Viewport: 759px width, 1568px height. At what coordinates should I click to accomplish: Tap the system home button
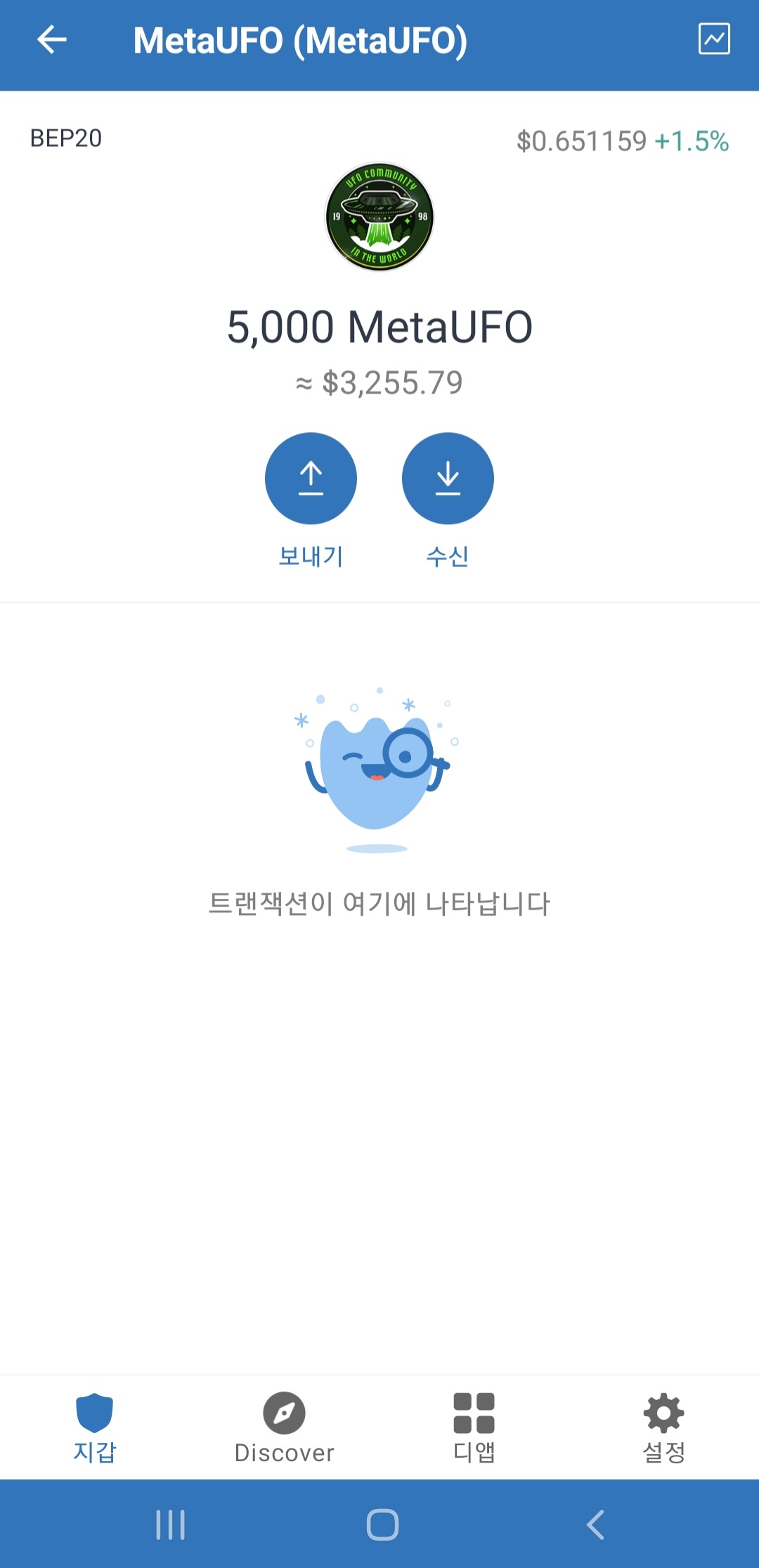click(x=382, y=1524)
